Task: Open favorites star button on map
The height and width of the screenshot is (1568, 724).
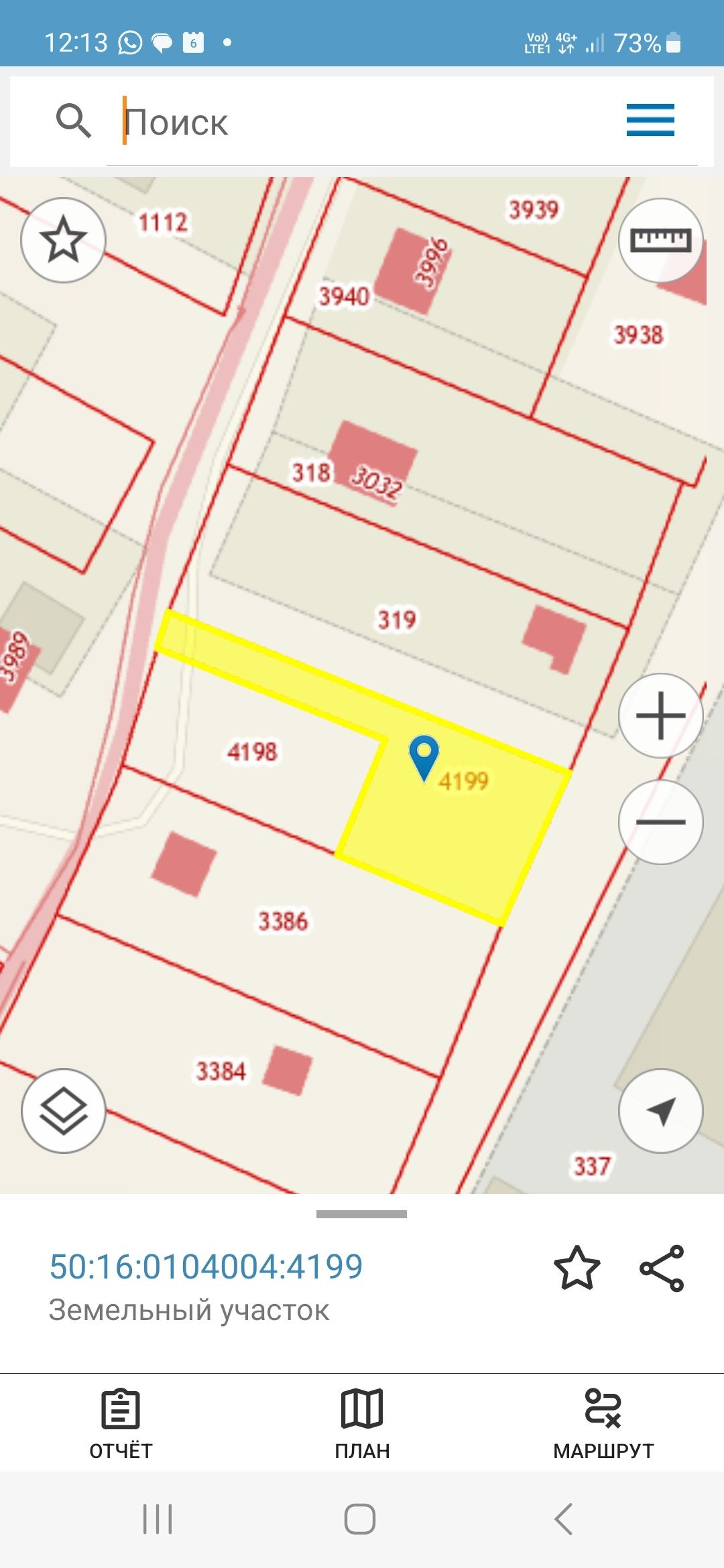Action: 64,240
